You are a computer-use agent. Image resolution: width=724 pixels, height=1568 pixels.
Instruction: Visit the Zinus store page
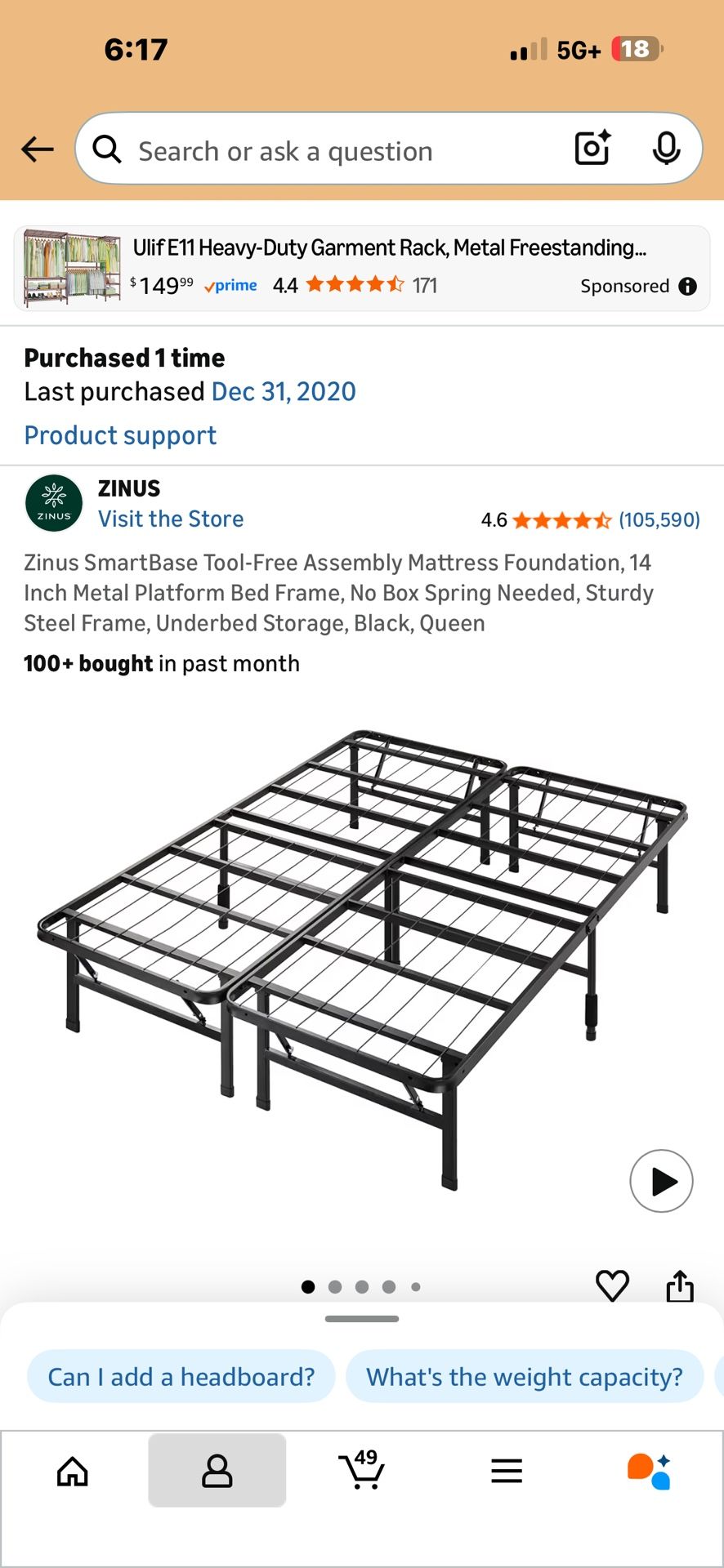171,519
